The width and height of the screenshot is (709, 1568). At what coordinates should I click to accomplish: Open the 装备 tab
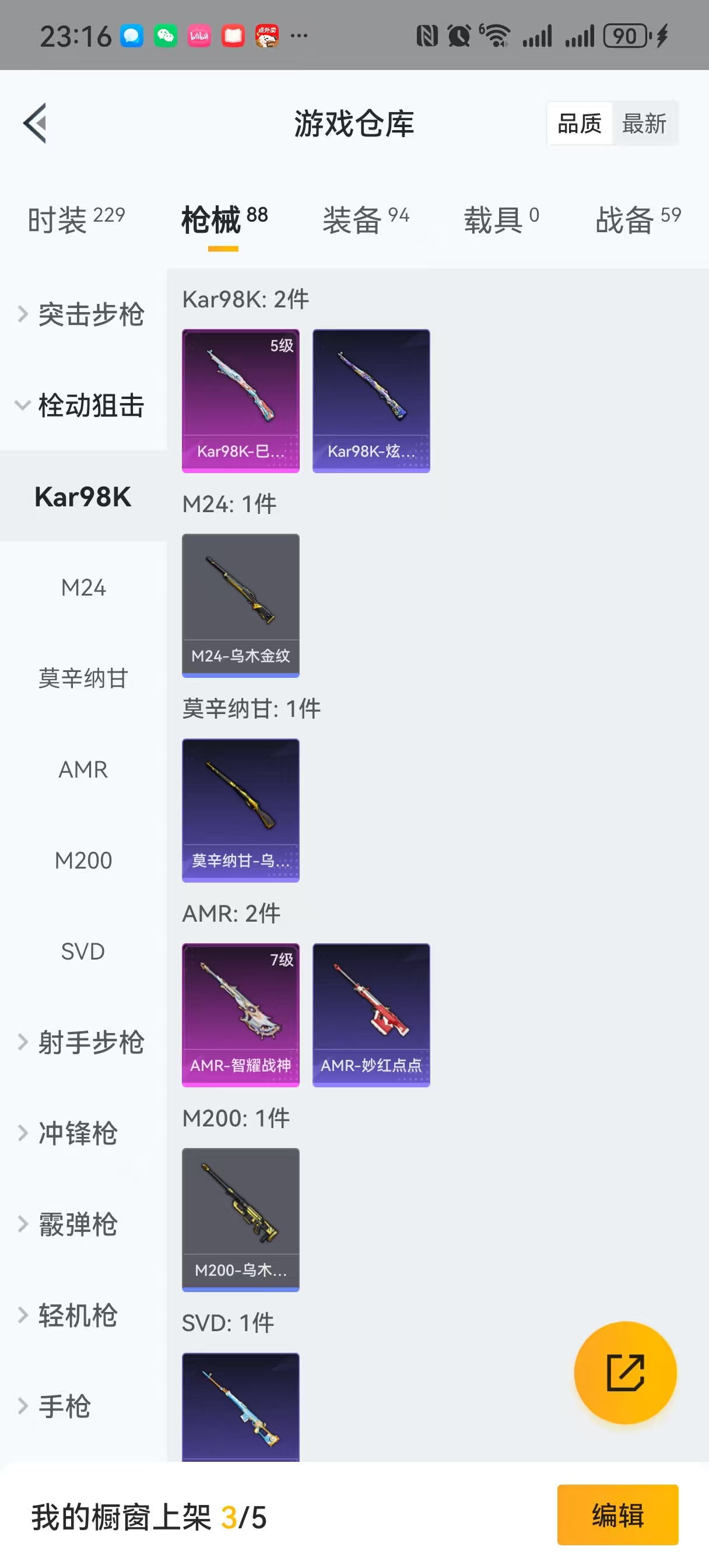(x=365, y=219)
